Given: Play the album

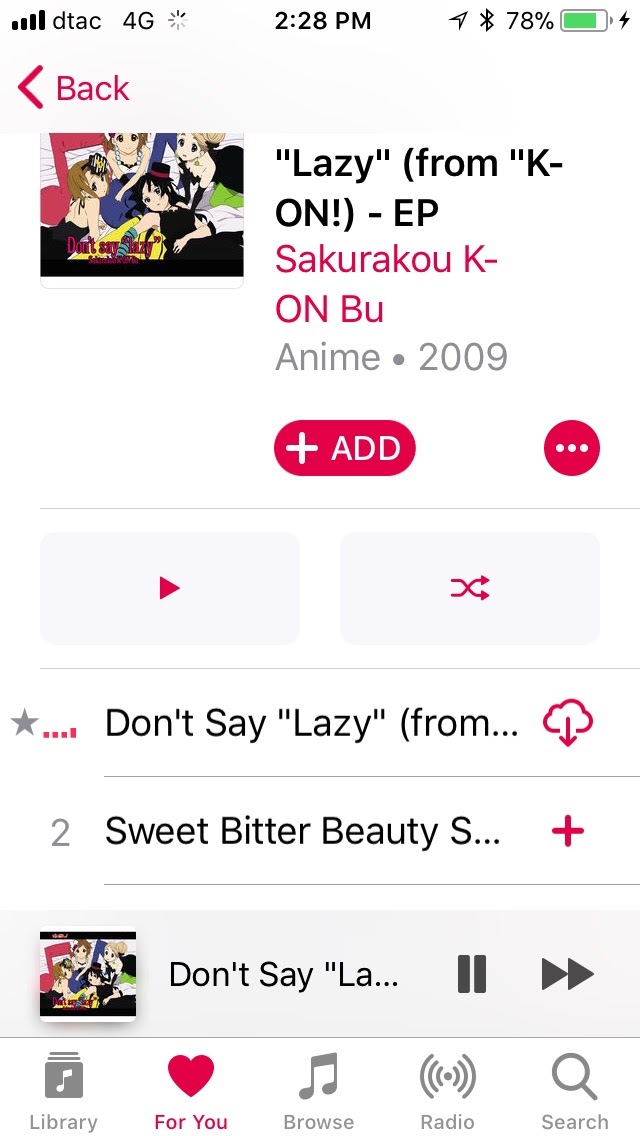Looking at the screenshot, I should [x=170, y=588].
